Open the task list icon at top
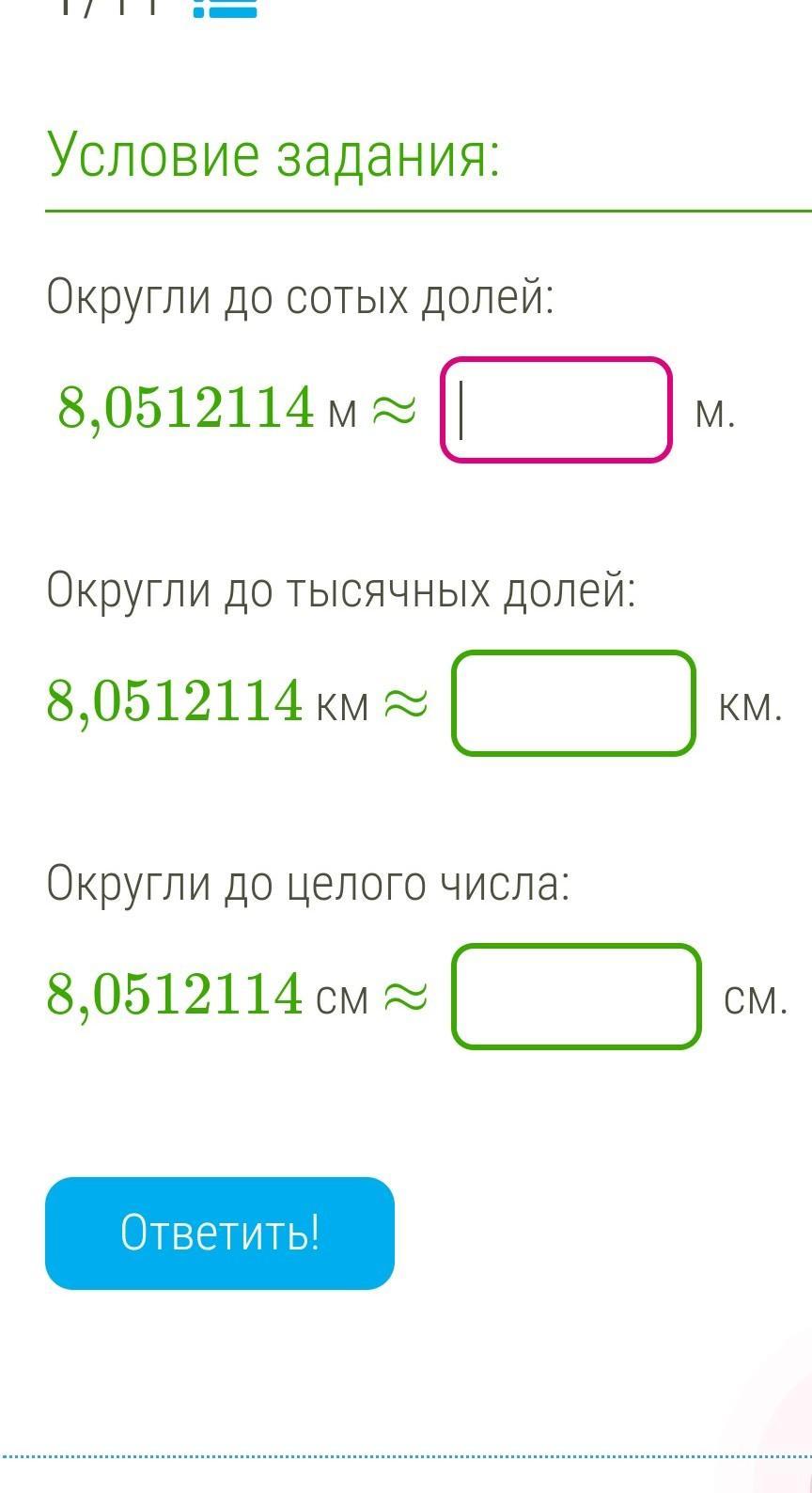 (x=225, y=8)
